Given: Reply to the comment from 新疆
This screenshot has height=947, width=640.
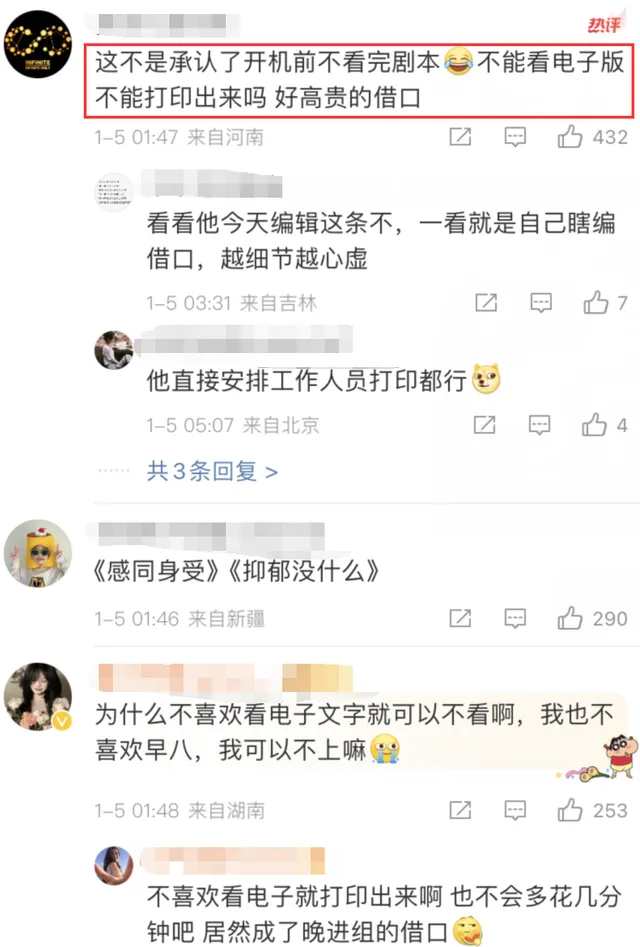Looking at the screenshot, I should 515,619.
